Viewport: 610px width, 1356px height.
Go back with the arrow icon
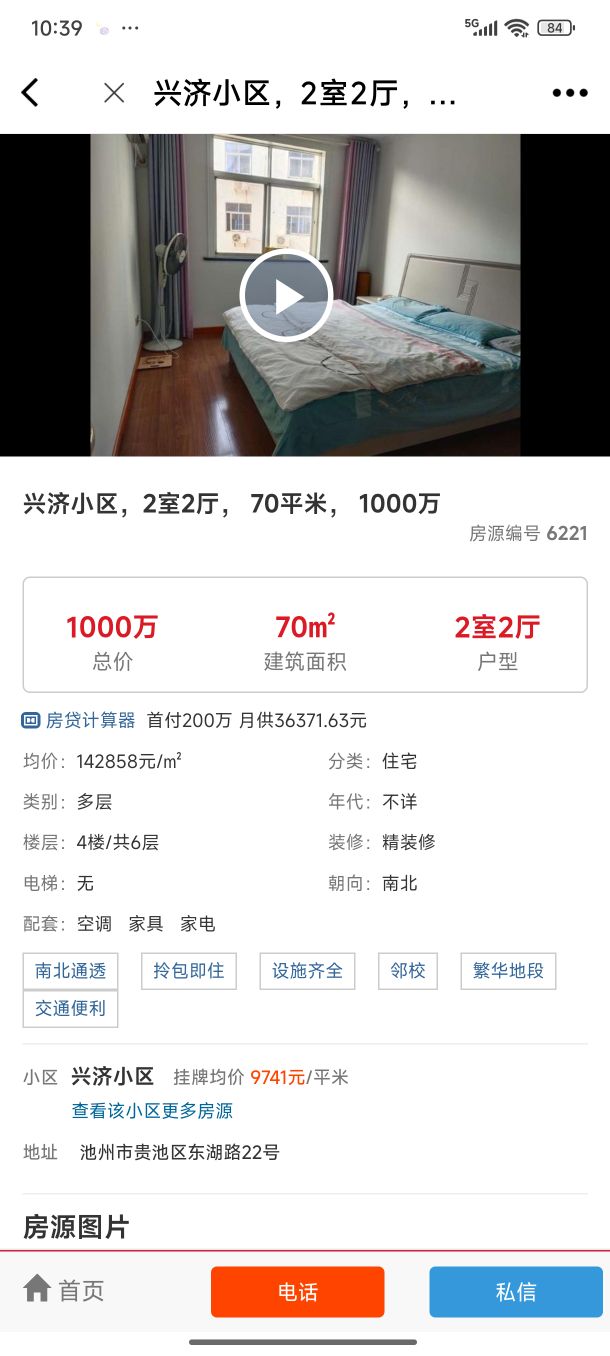click(x=30, y=93)
